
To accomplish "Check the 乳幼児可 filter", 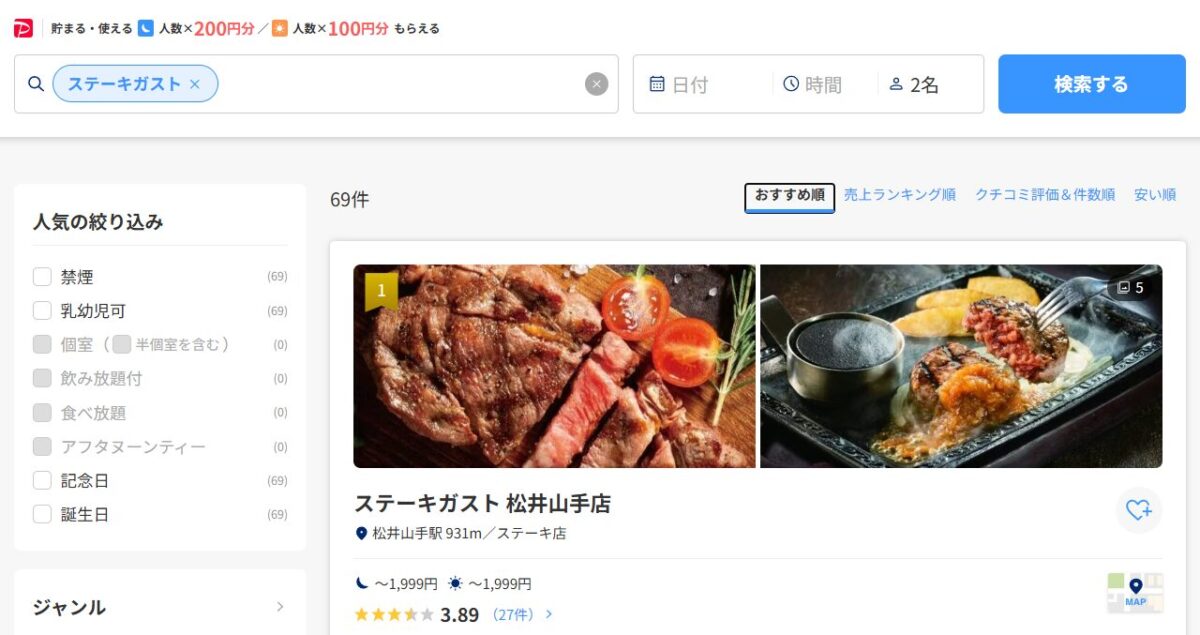I will click(42, 311).
